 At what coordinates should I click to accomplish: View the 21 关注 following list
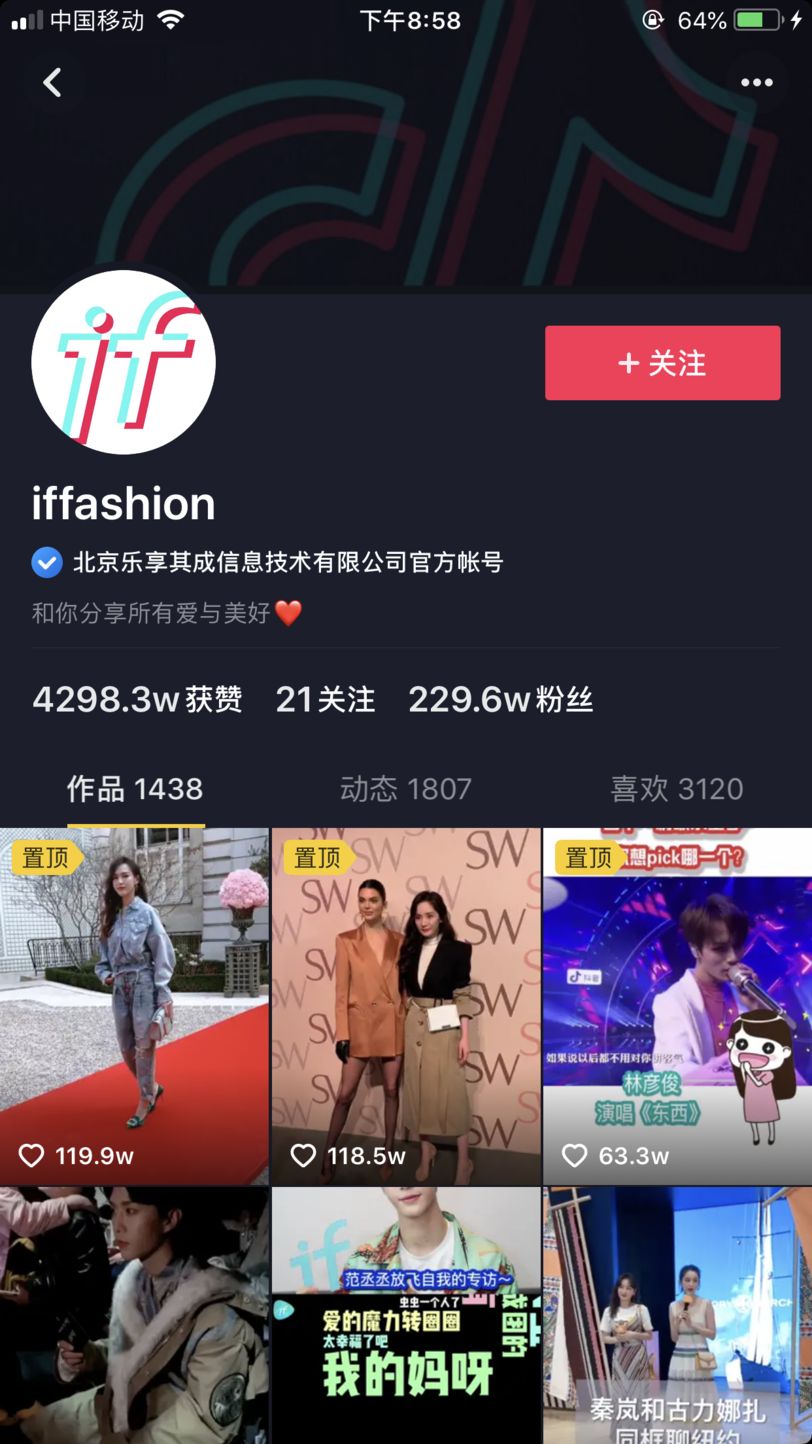pos(325,699)
